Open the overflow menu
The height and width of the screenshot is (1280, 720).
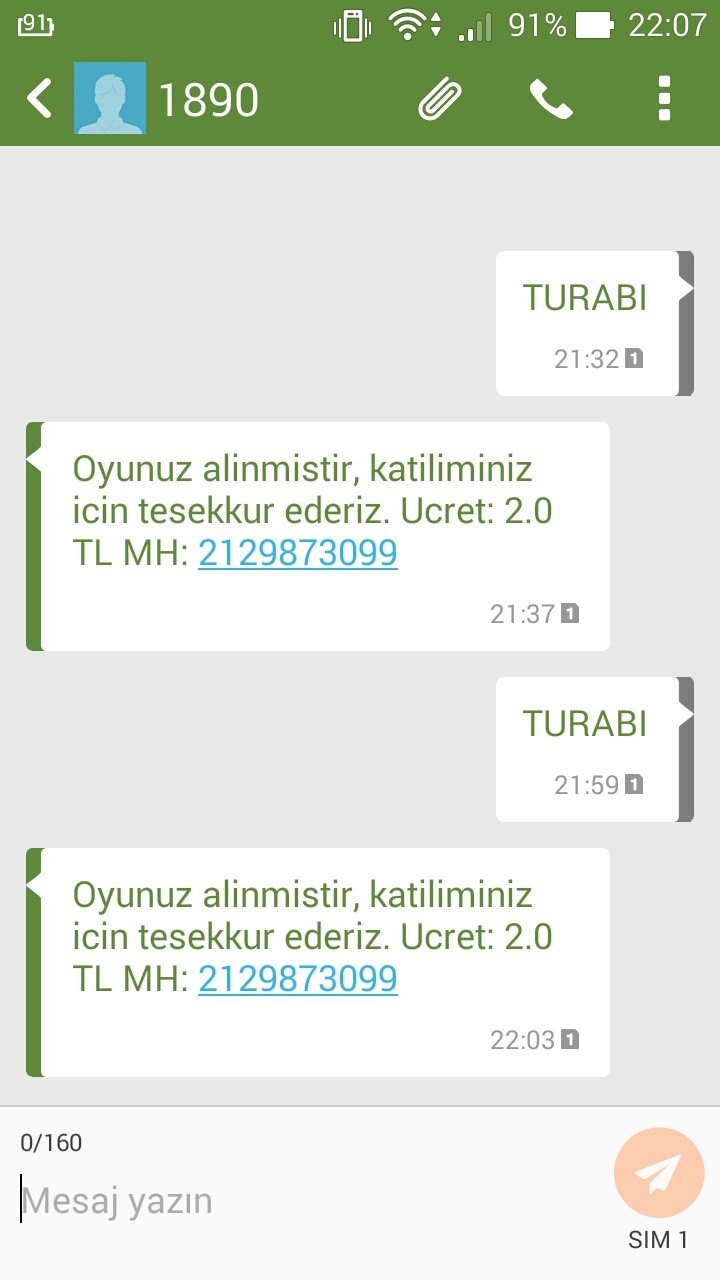click(664, 99)
